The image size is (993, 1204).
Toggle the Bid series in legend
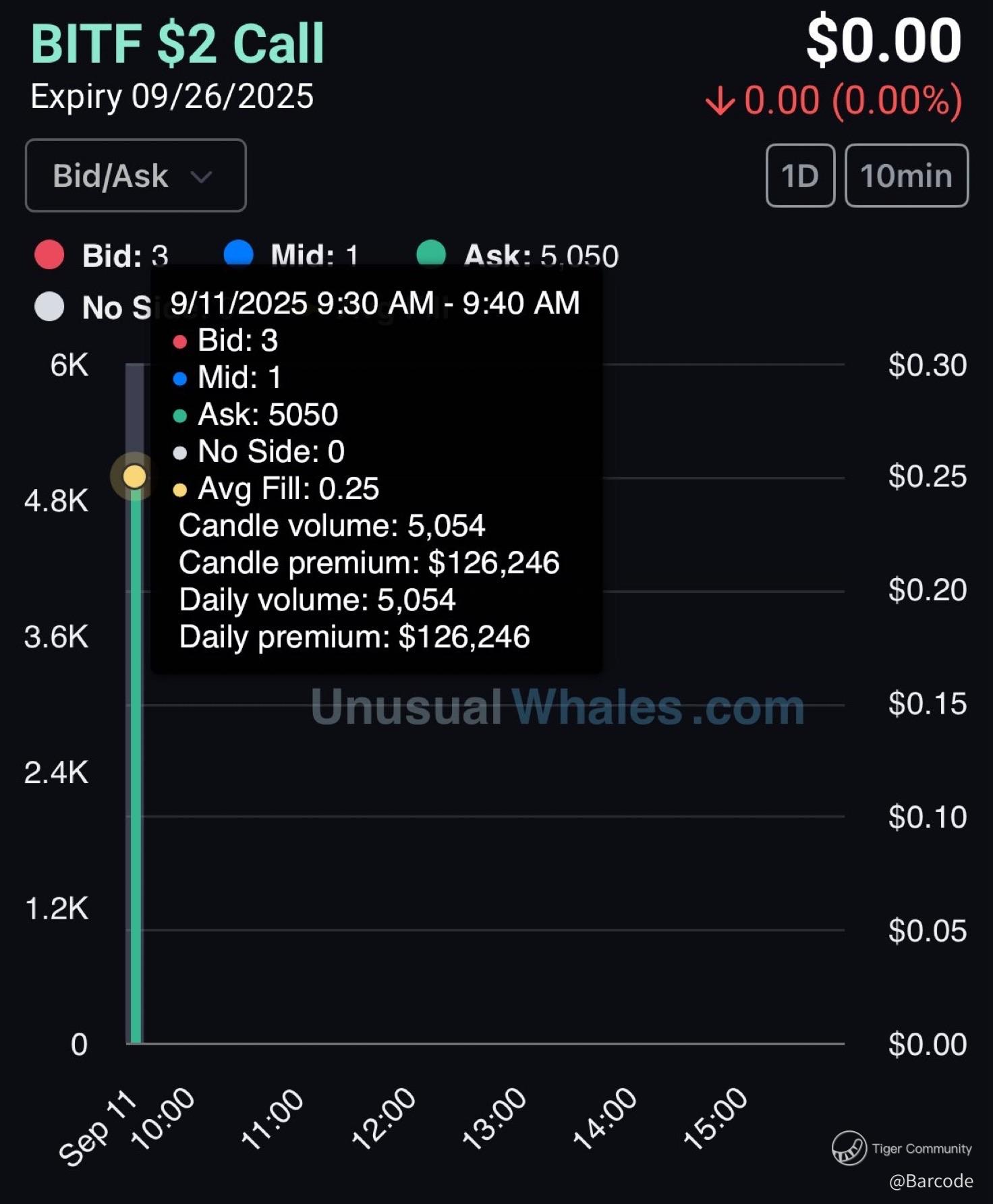(x=101, y=256)
